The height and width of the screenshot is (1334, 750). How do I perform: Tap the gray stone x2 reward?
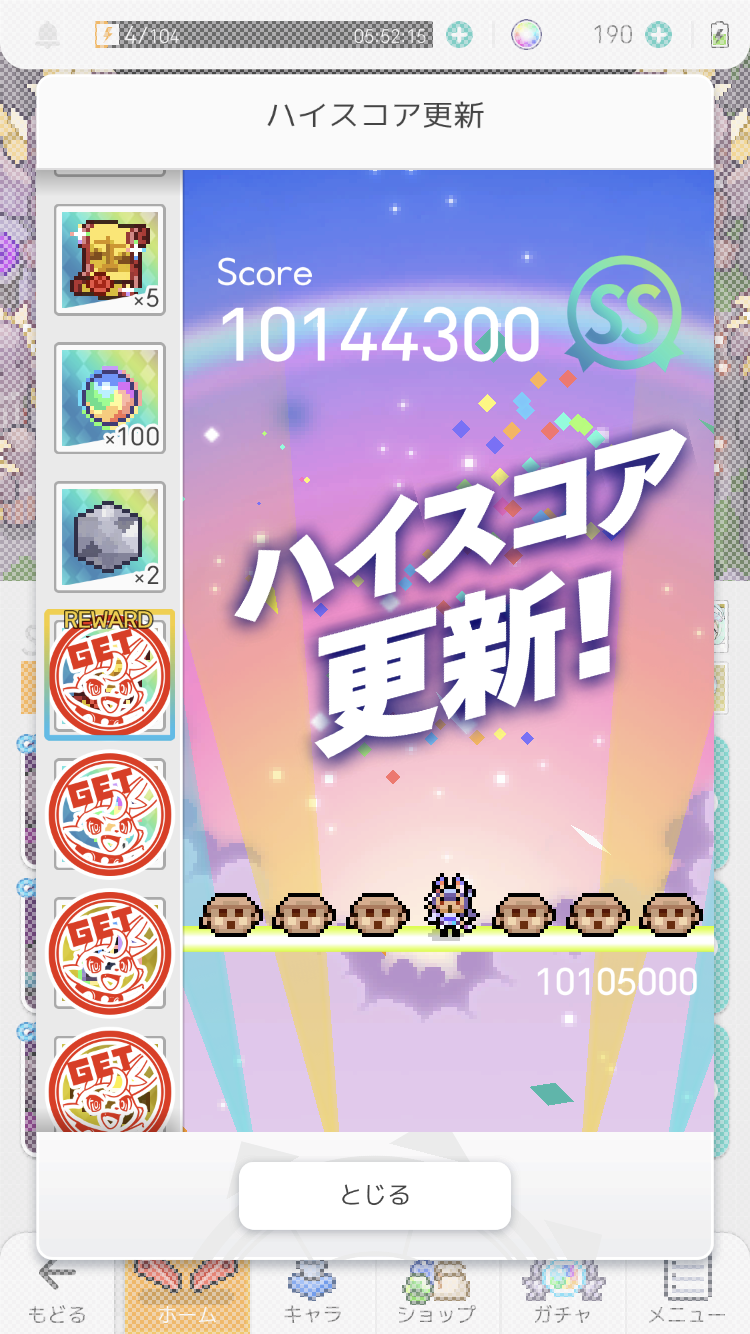point(109,536)
